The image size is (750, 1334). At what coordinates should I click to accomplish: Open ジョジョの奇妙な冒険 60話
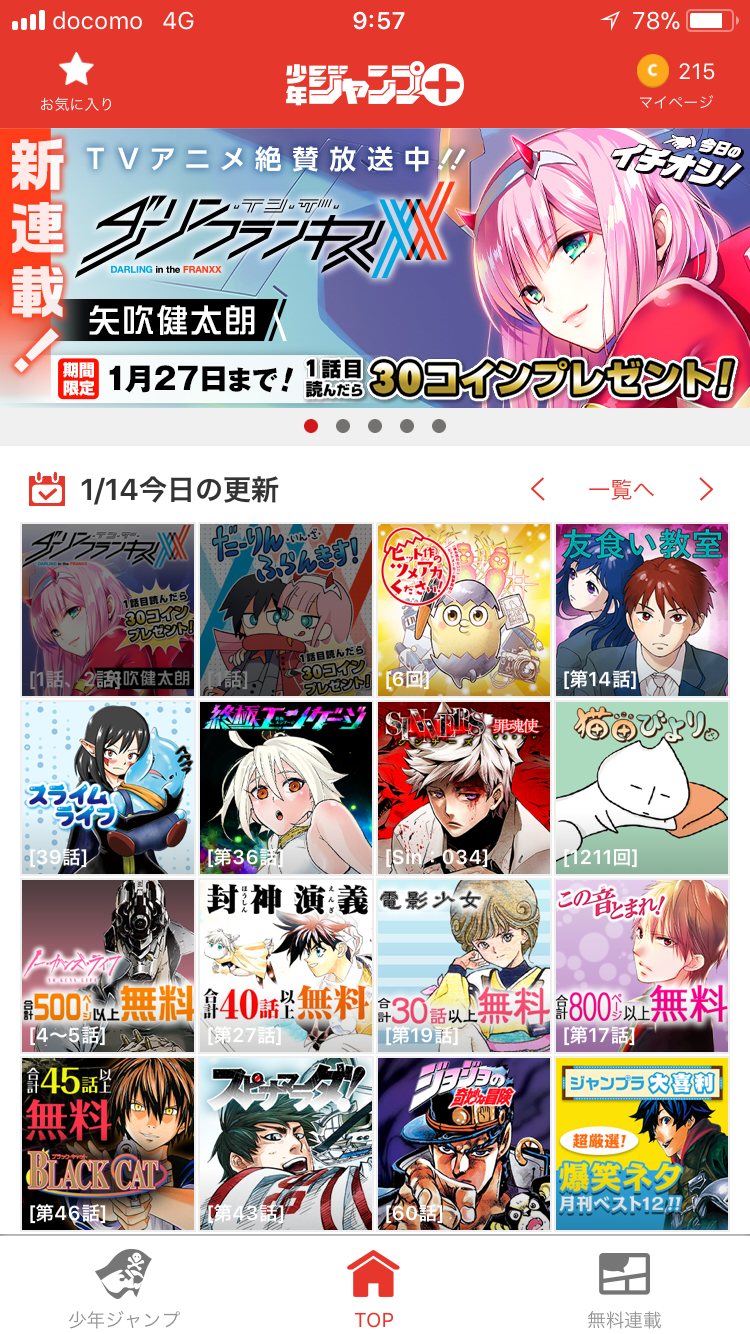[464, 1143]
